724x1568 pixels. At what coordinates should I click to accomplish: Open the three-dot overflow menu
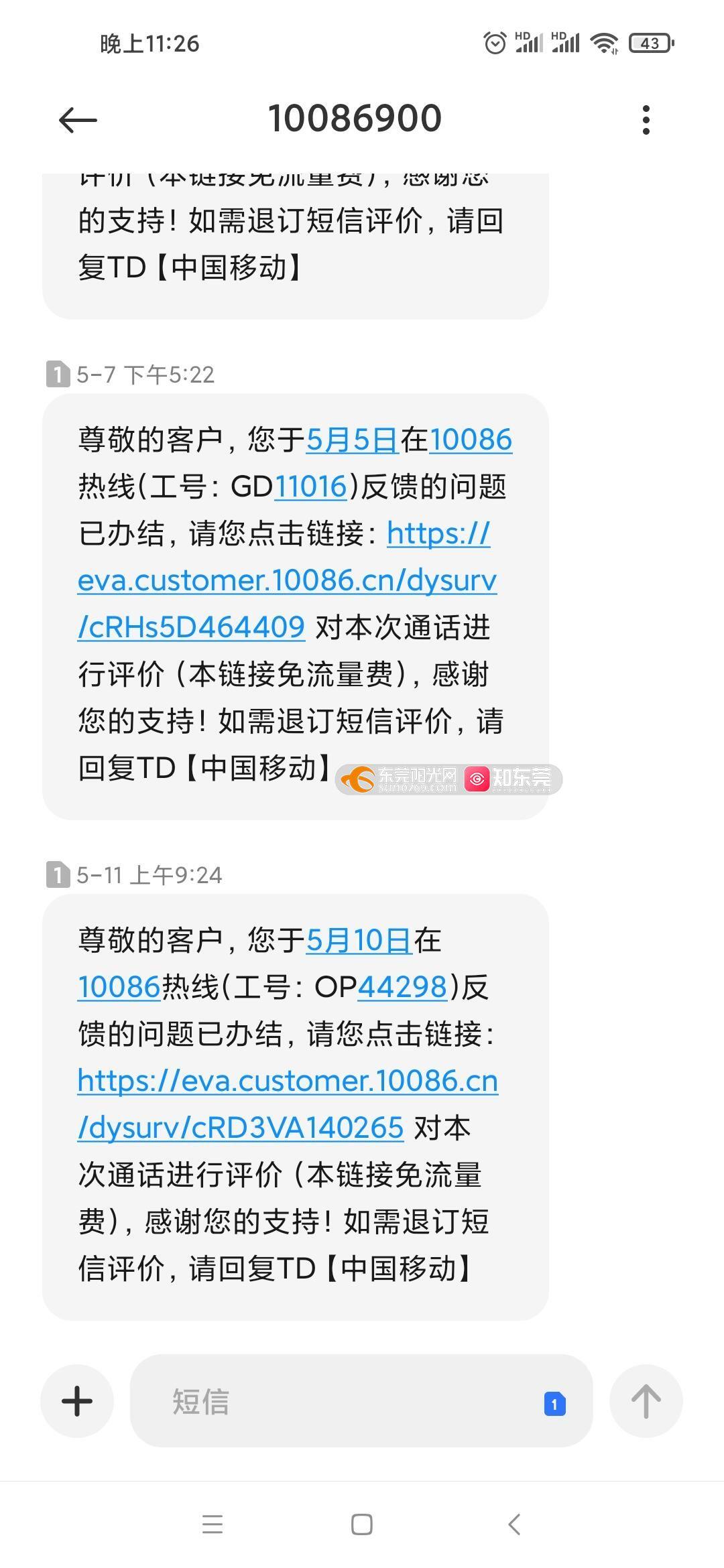click(646, 120)
